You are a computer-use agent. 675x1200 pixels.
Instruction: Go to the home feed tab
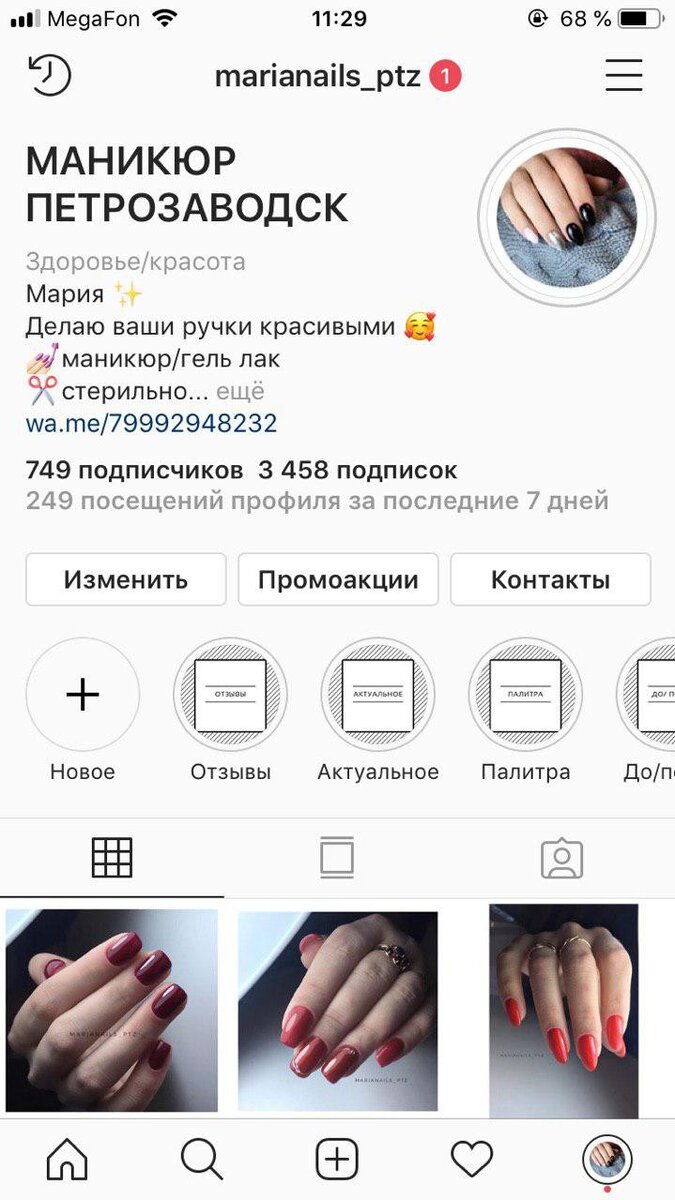coord(67,1160)
